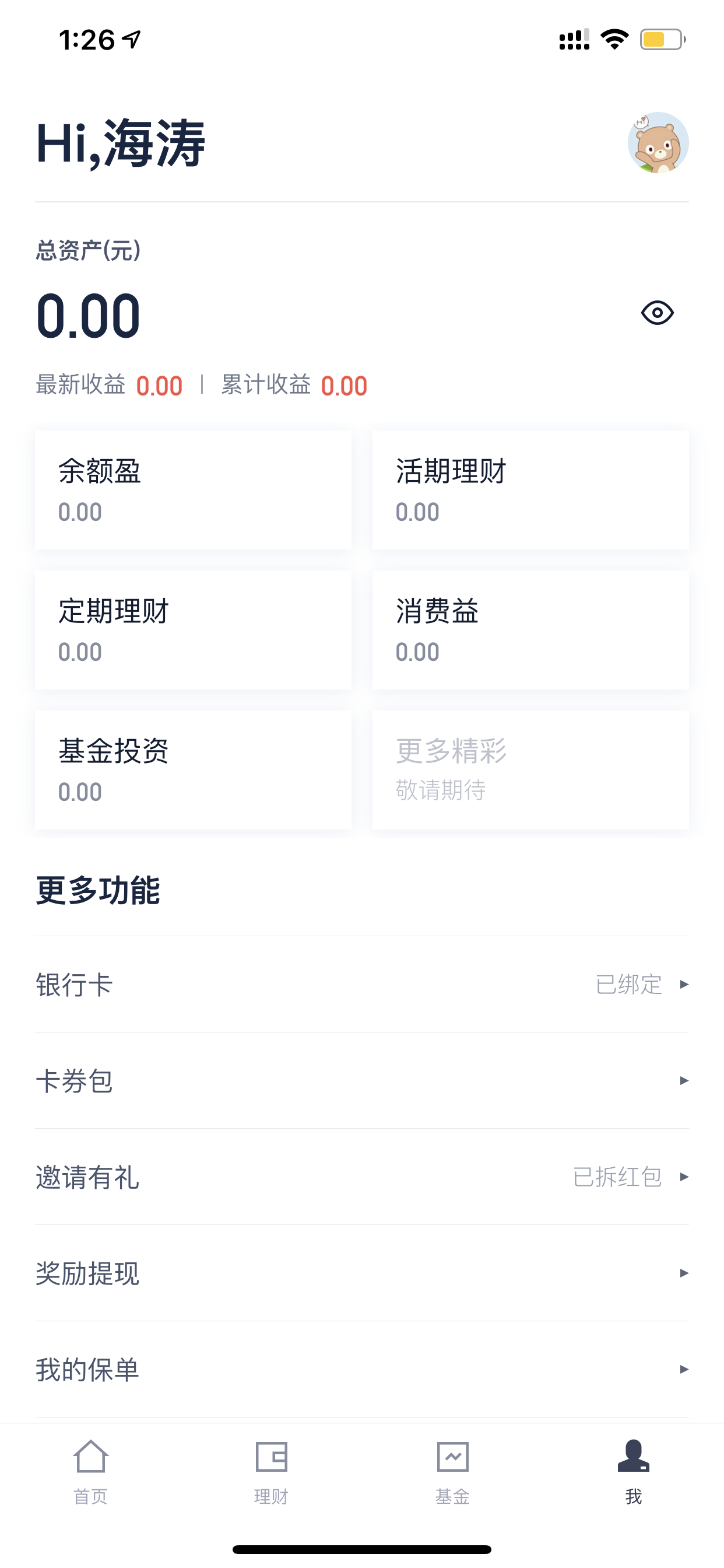This screenshot has height=1568, width=724.
Task: Tap the bear profile avatar
Action: coord(658,143)
